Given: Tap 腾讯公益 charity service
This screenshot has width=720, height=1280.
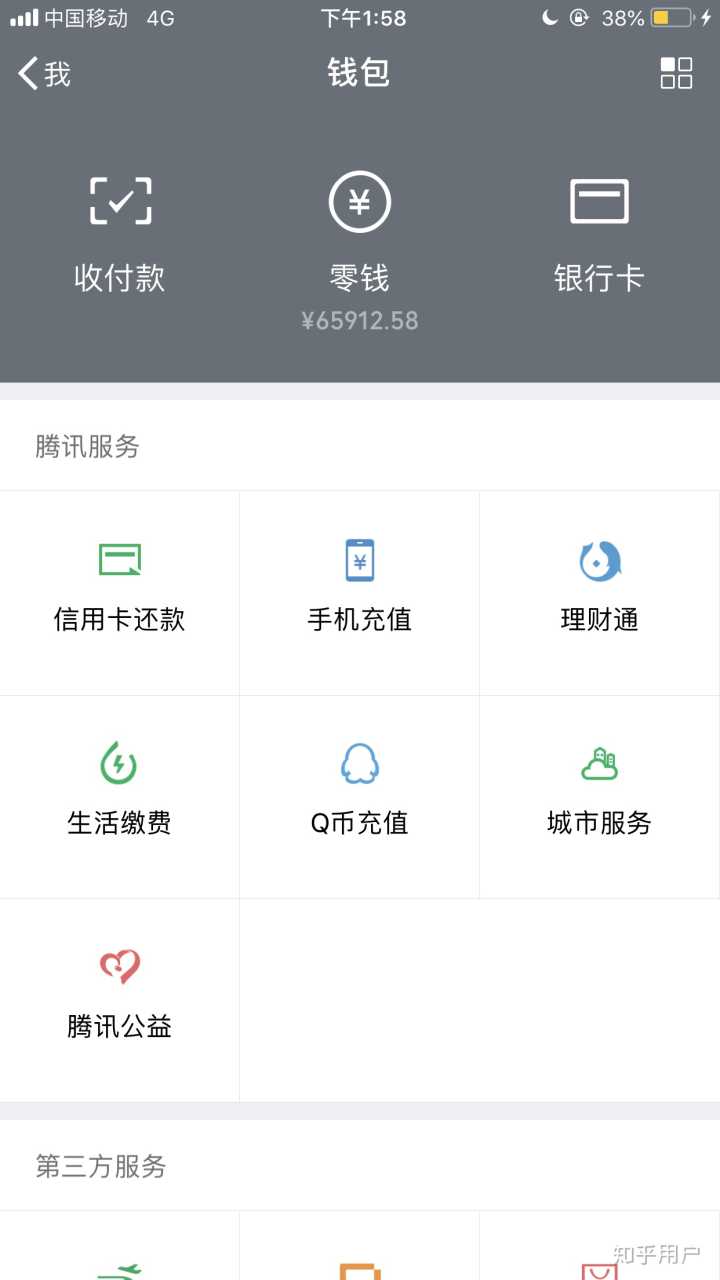Looking at the screenshot, I should pos(120,996).
